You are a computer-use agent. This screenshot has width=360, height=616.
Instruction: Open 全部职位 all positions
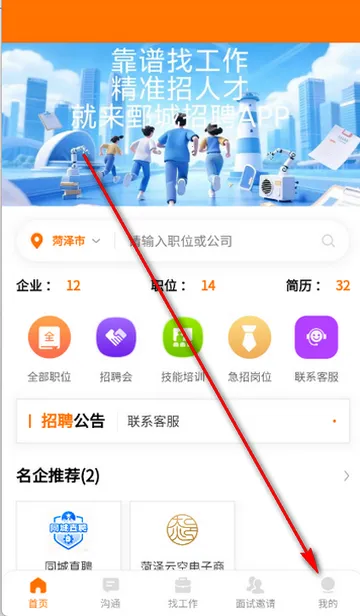pyautogui.click(x=49, y=350)
